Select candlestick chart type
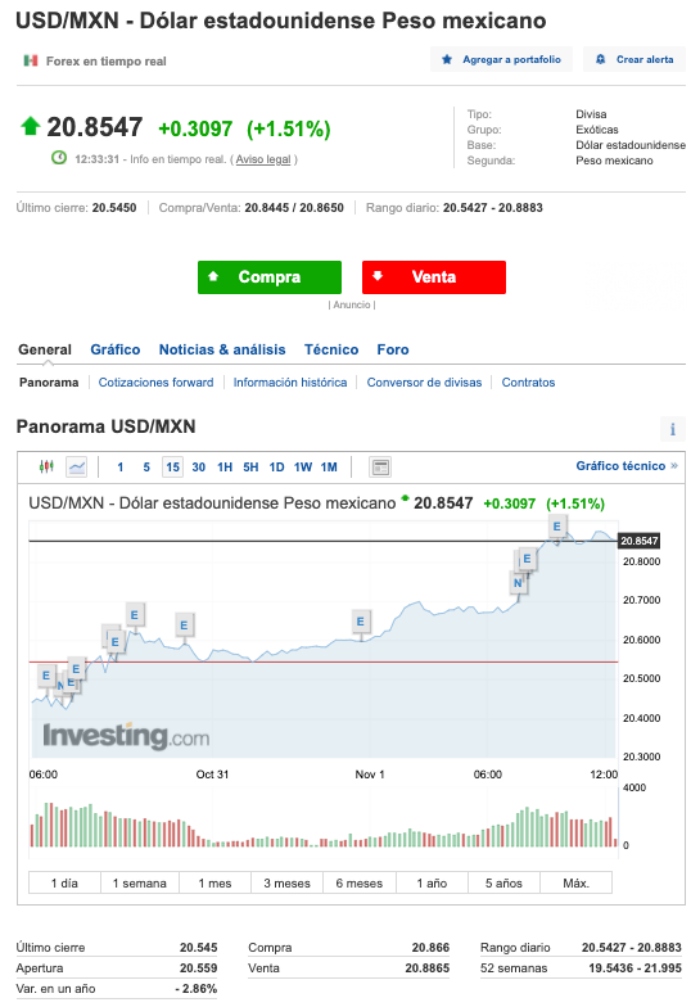The height and width of the screenshot is (1007, 700). (x=46, y=466)
